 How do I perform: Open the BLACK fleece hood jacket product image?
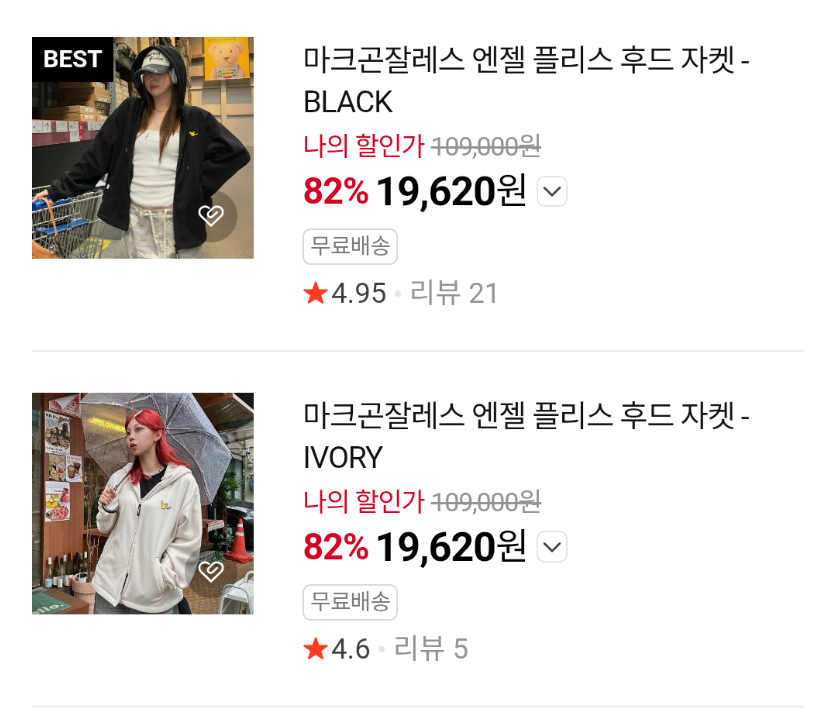pos(143,148)
